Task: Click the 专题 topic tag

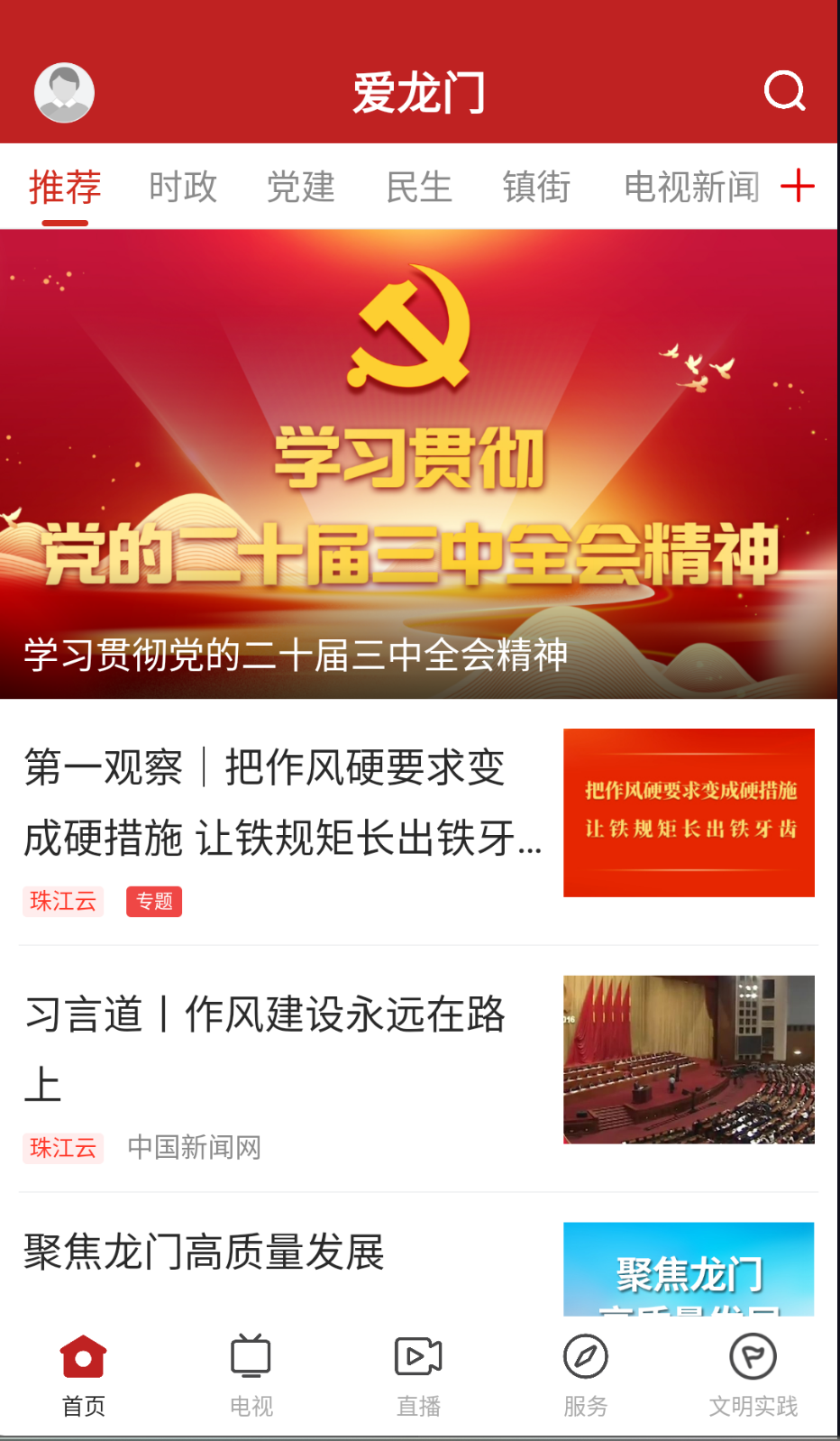Action: [x=154, y=902]
